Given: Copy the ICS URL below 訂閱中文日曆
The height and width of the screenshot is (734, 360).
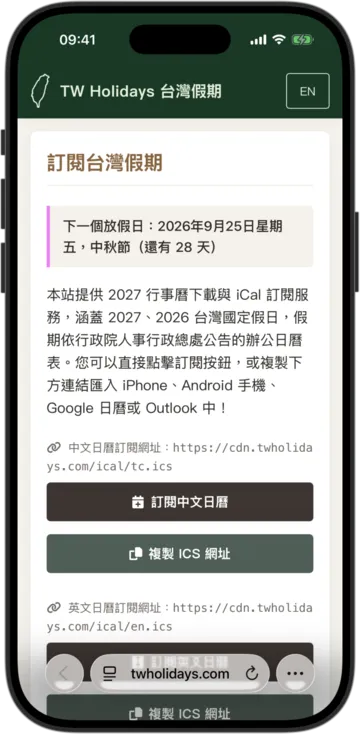Looking at the screenshot, I should click(180, 554).
